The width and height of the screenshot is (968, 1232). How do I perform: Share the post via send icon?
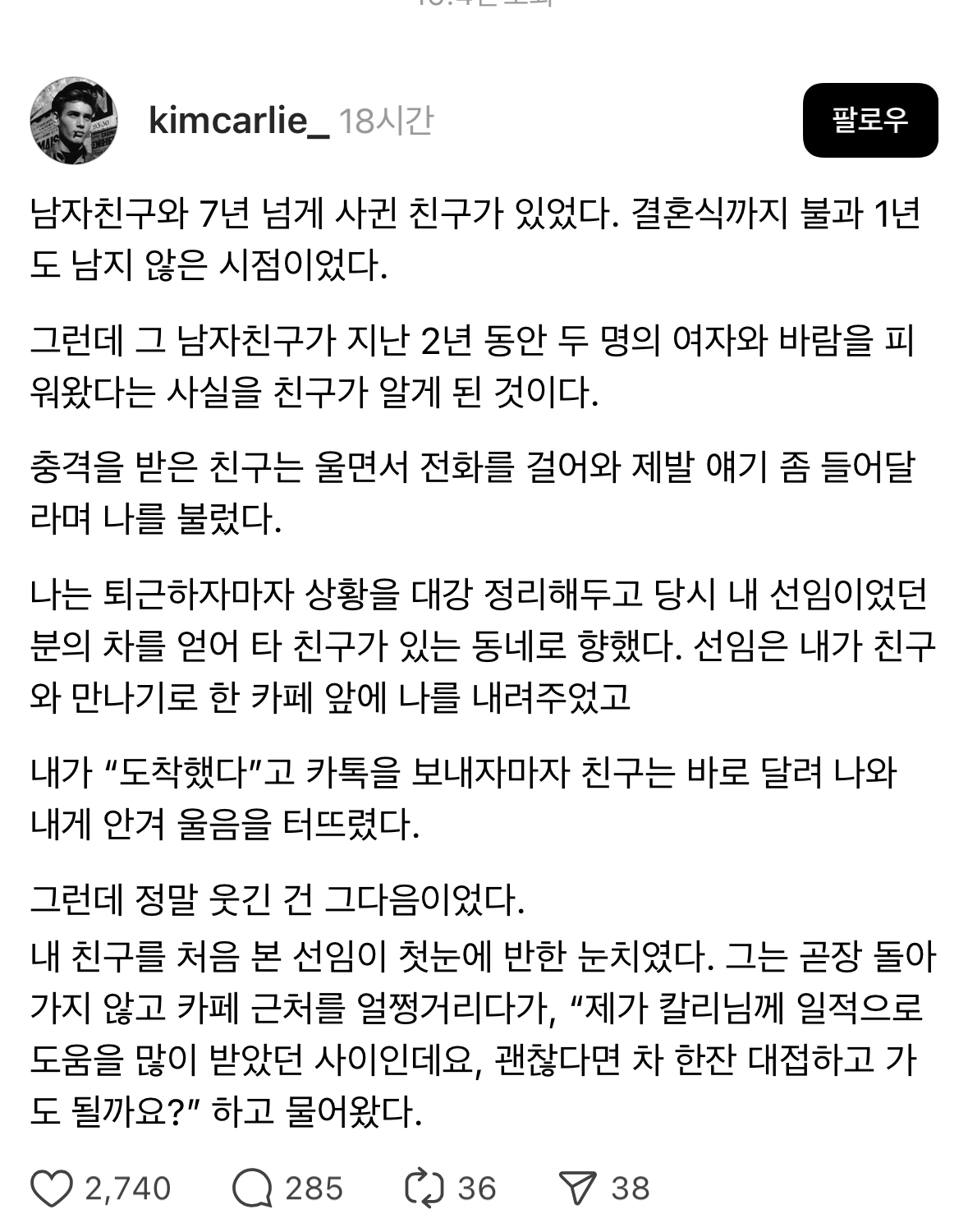577,1188
